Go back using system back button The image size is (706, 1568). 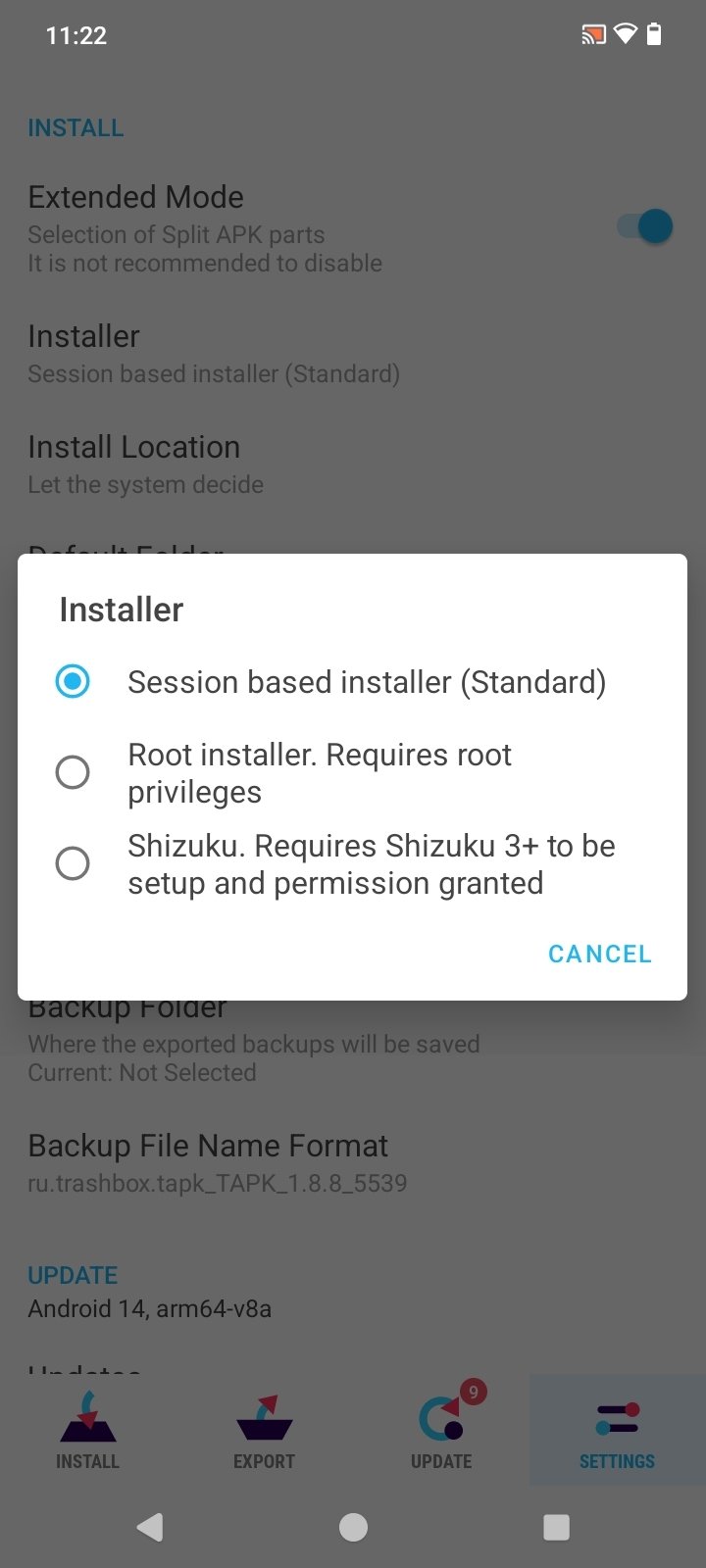[x=150, y=1526]
